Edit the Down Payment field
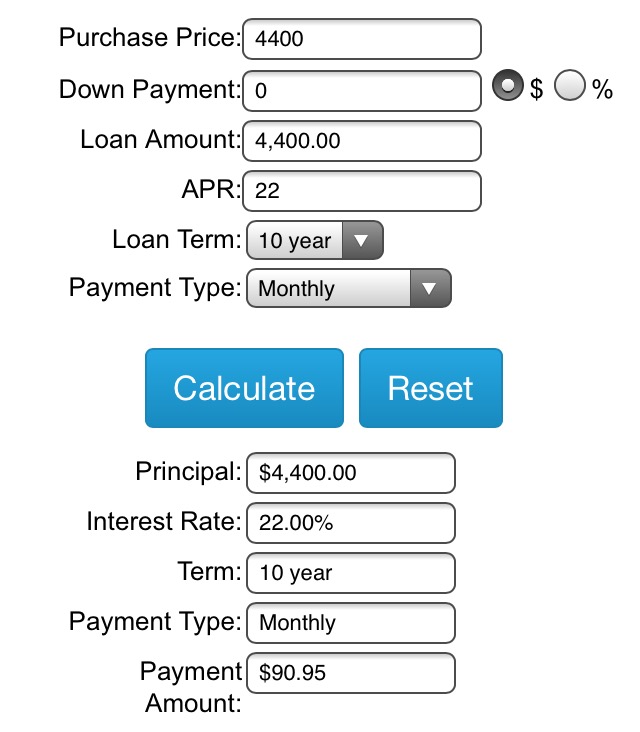The width and height of the screenshot is (640, 732). [362, 91]
